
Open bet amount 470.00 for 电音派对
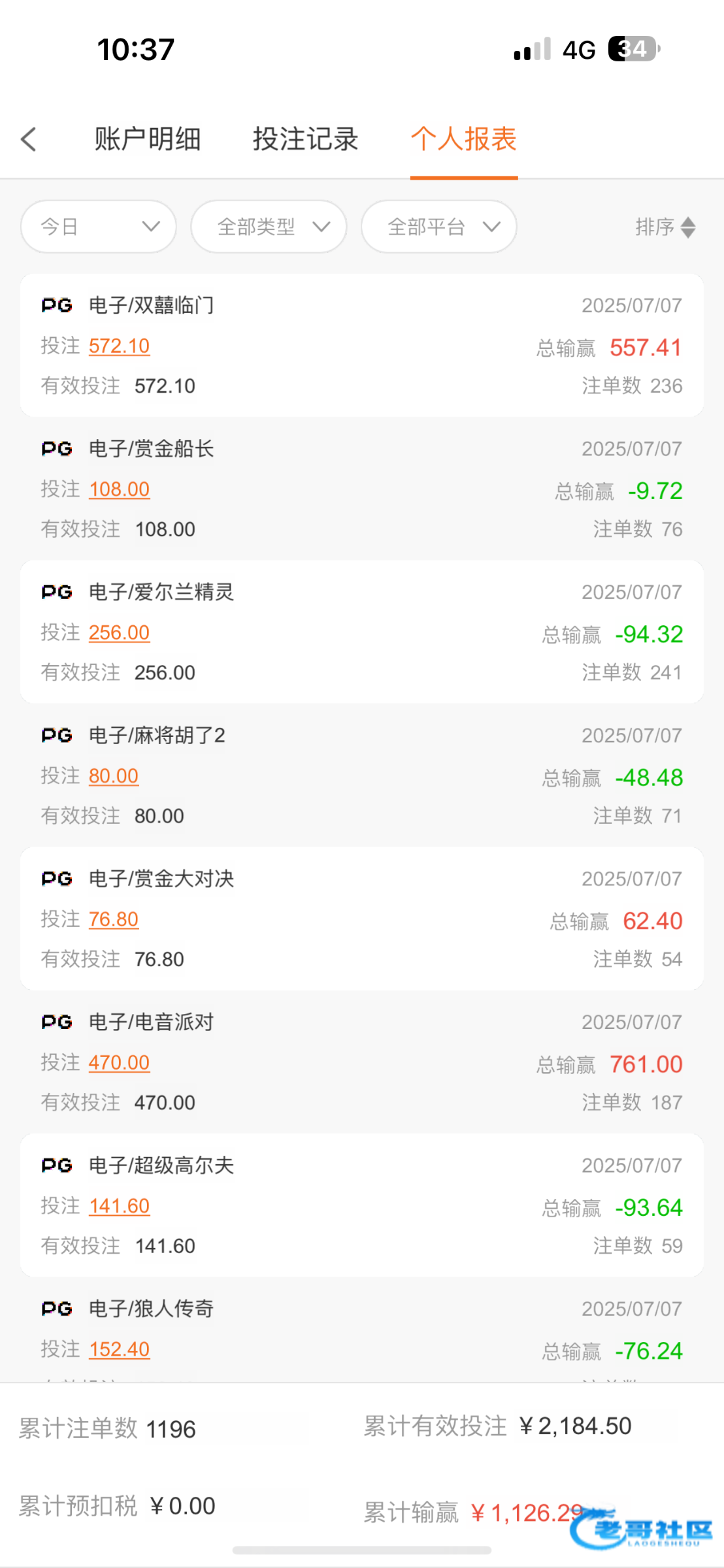pos(120,1063)
